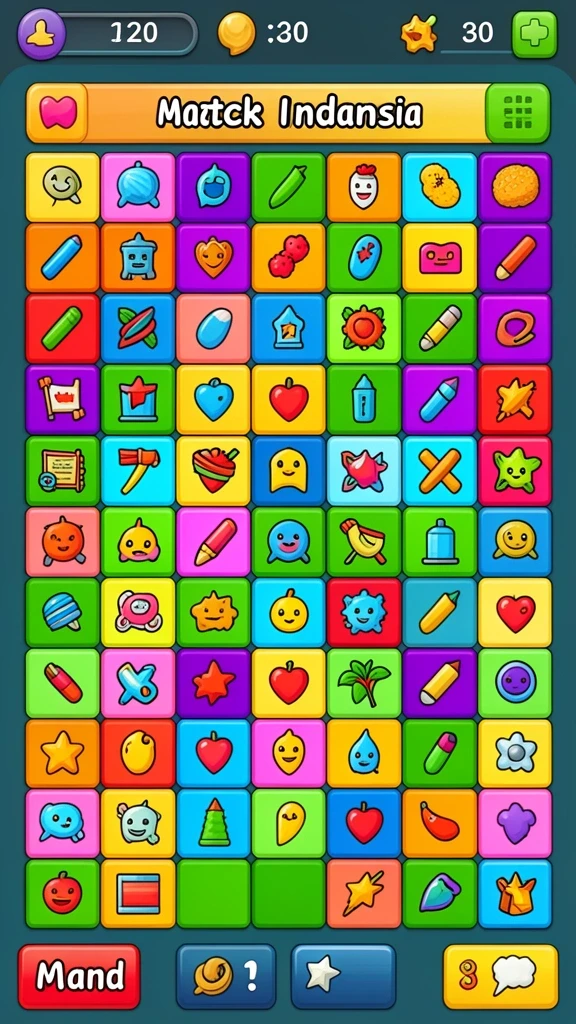Tap the purple avatar profile icon
The height and width of the screenshot is (1024, 576).
tap(41, 33)
